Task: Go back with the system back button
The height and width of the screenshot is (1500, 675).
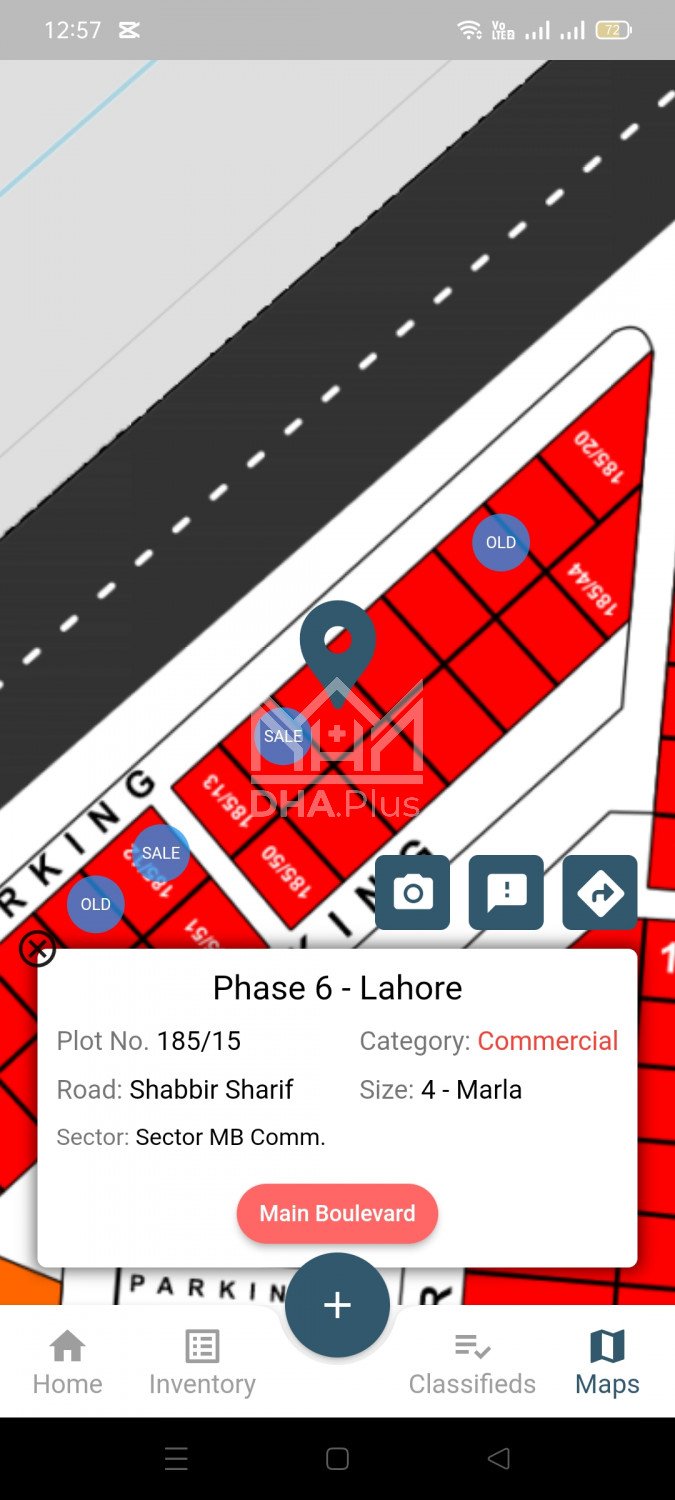Action: [499, 1458]
